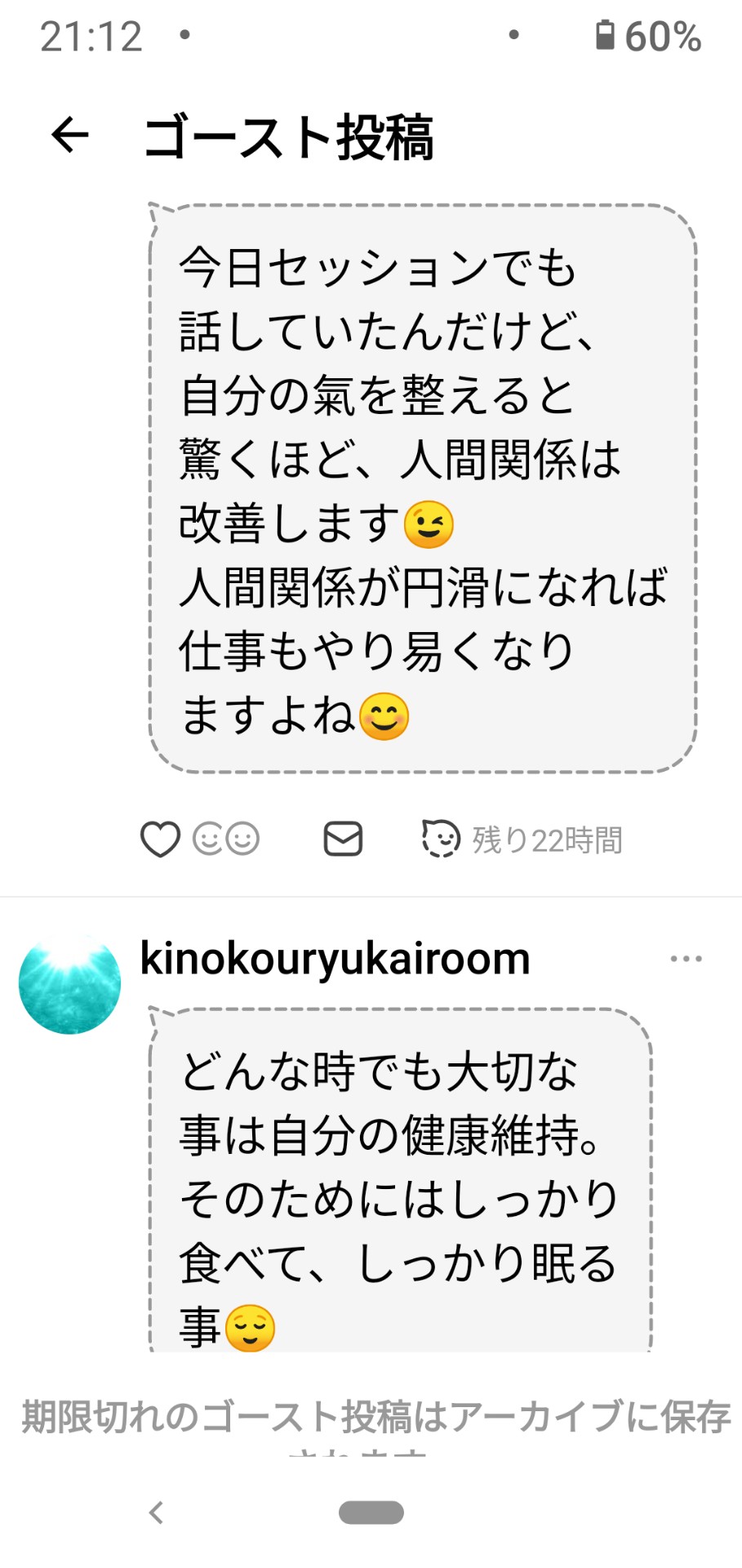Tap the home pill in the navigation bar
742x1568 pixels.
click(x=371, y=1512)
